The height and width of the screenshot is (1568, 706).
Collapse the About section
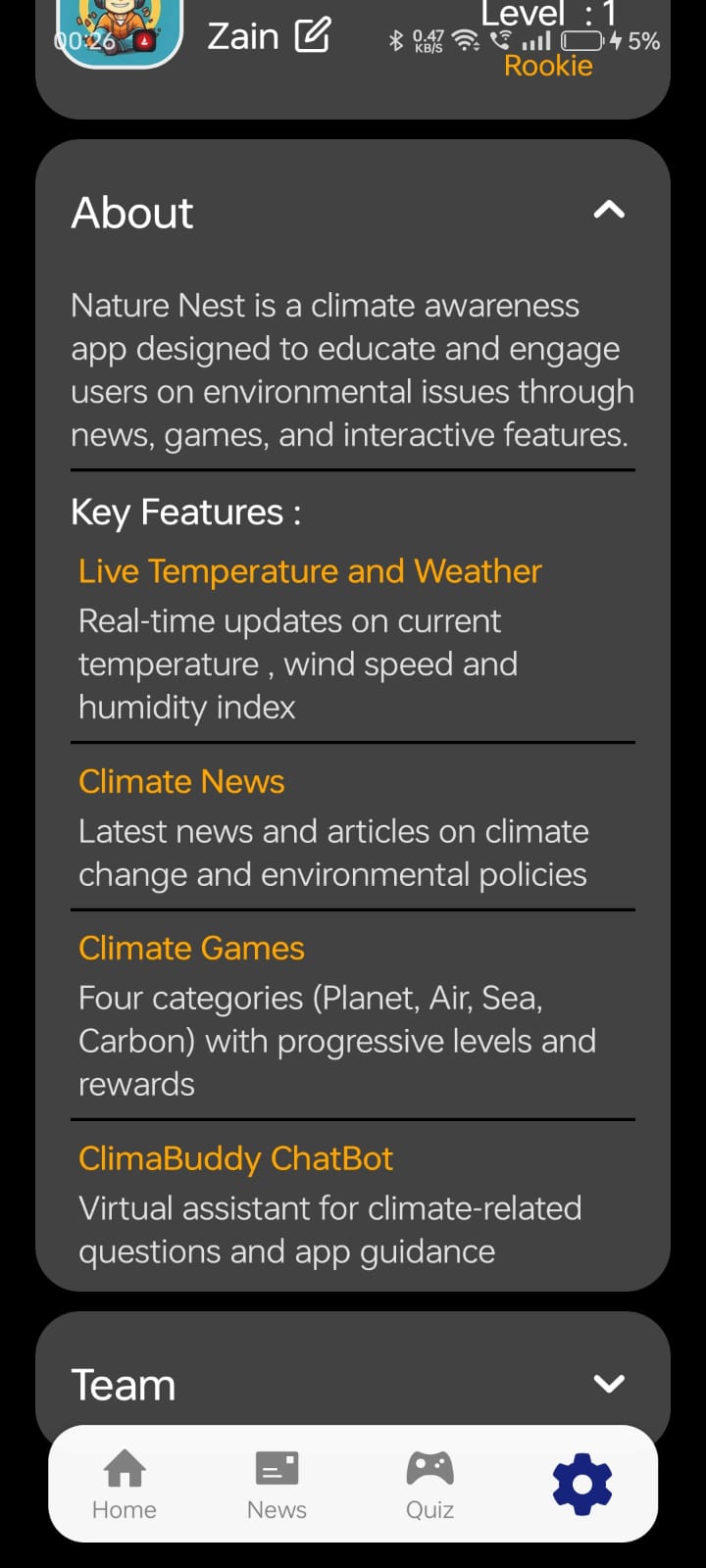pyautogui.click(x=609, y=210)
